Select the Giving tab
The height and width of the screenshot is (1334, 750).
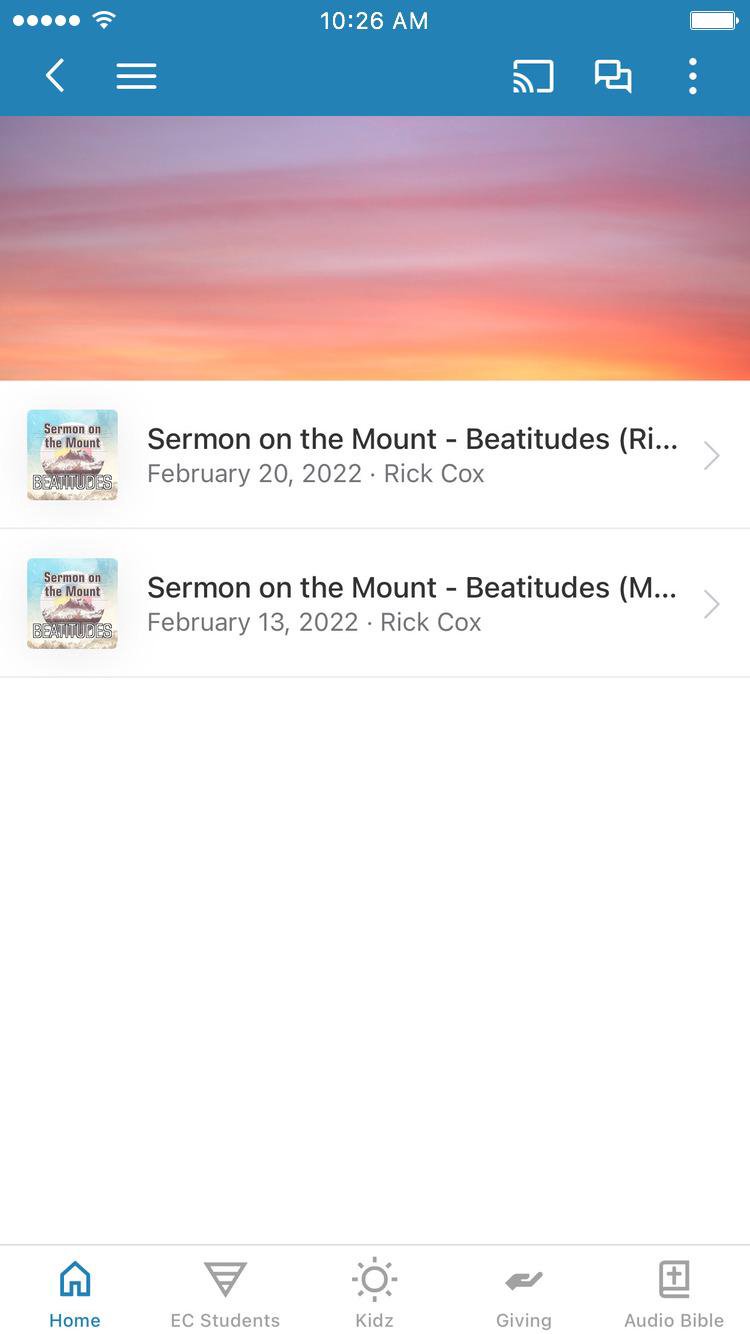pyautogui.click(x=524, y=1293)
